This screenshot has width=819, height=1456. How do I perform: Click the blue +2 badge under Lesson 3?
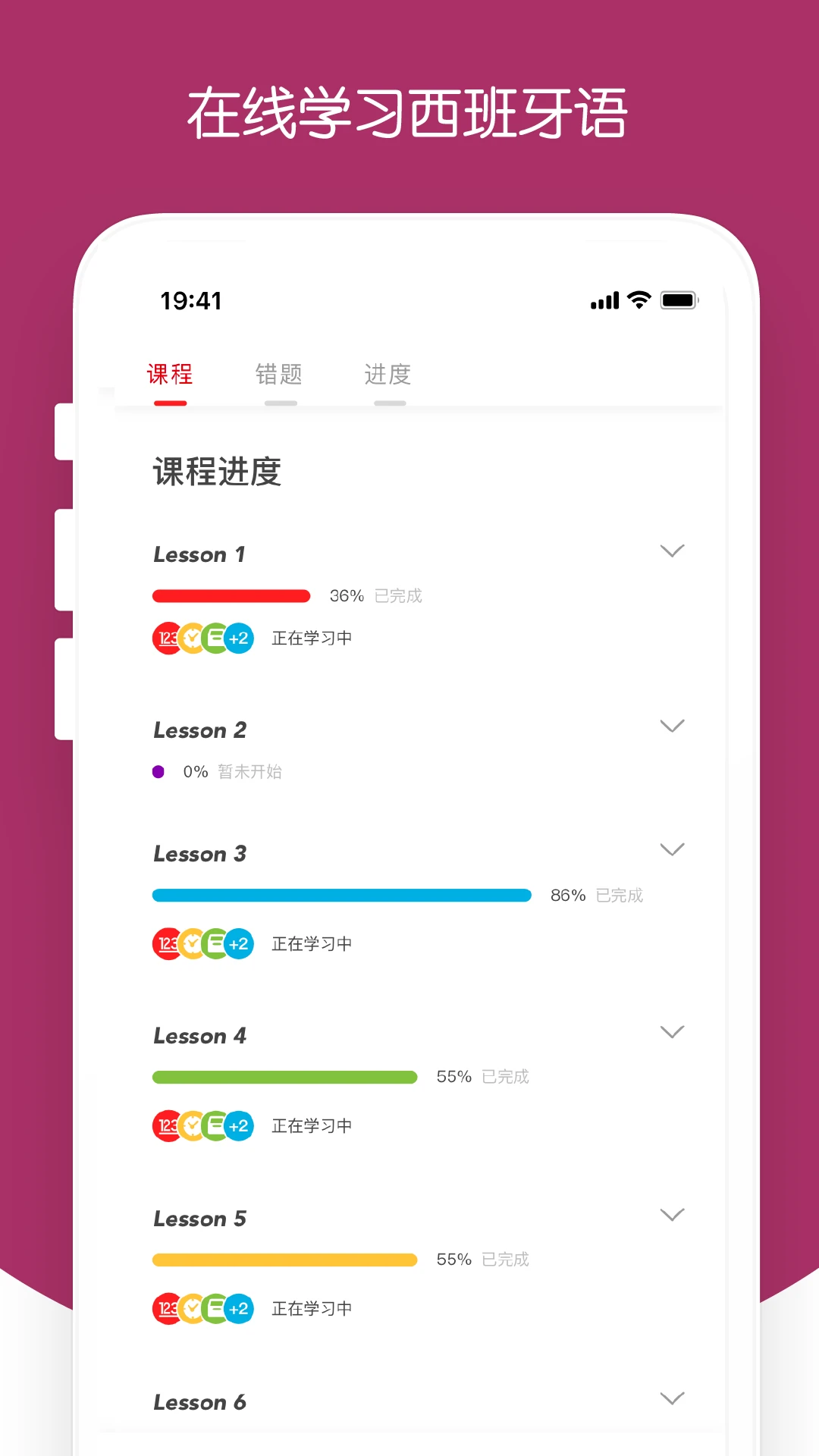click(x=239, y=944)
